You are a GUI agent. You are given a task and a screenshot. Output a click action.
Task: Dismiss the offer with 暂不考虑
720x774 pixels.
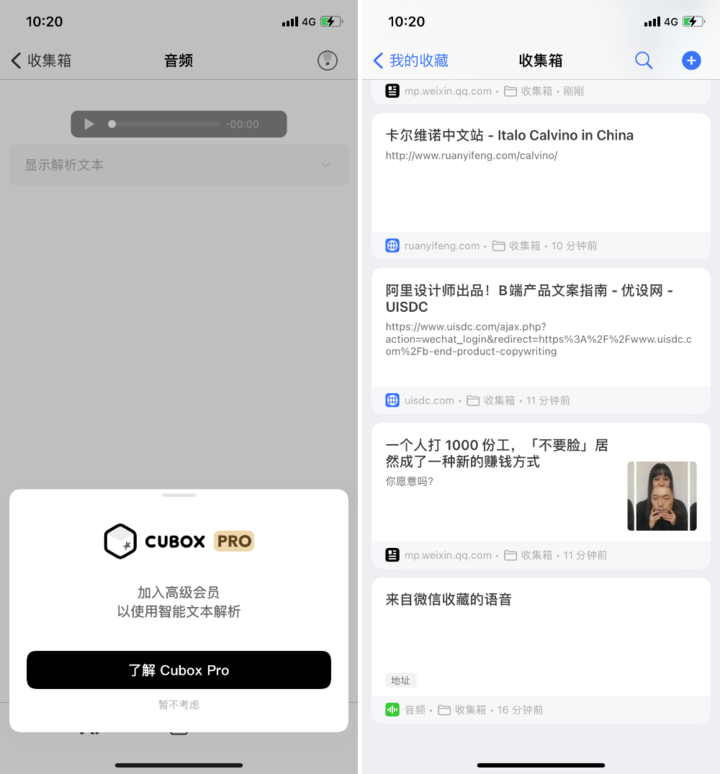[178, 705]
